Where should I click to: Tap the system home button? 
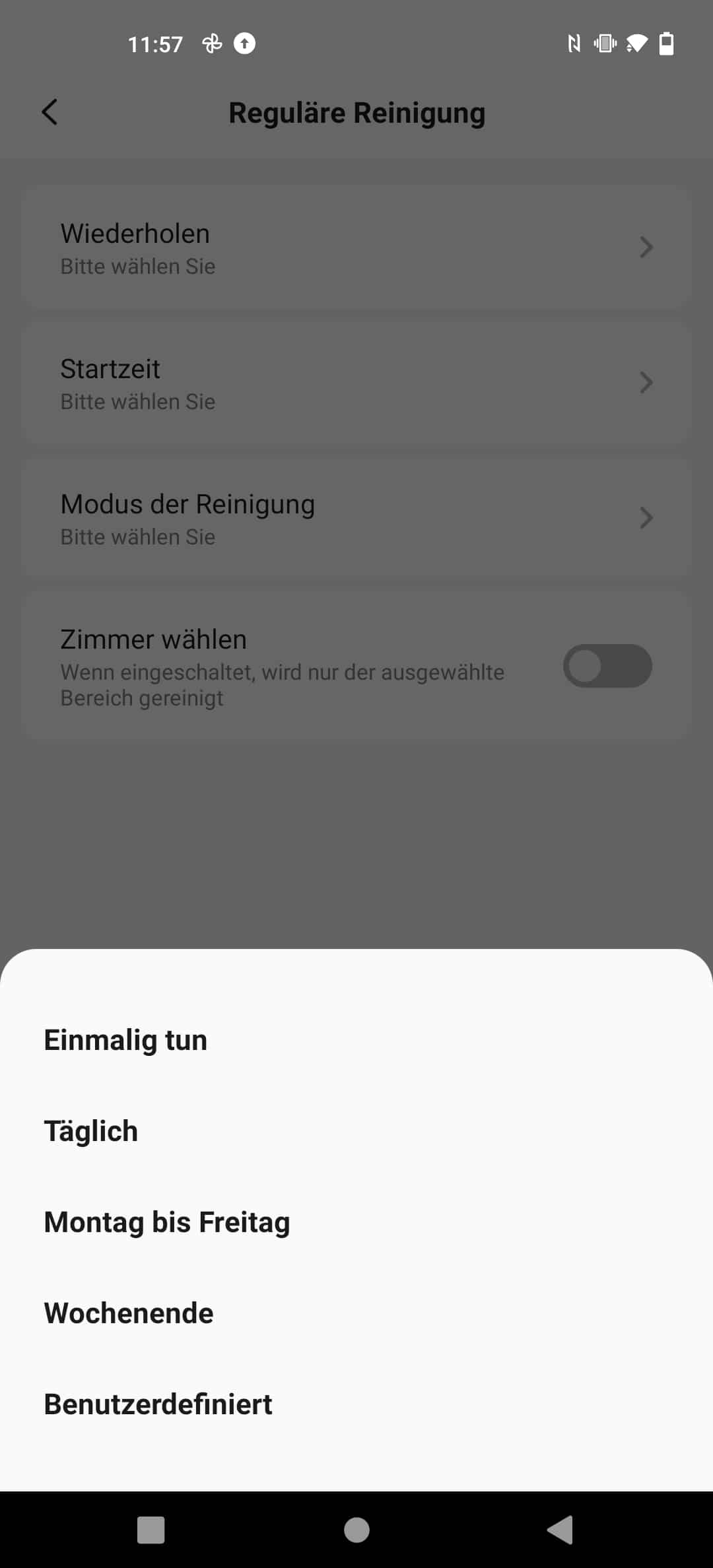pos(356,1530)
